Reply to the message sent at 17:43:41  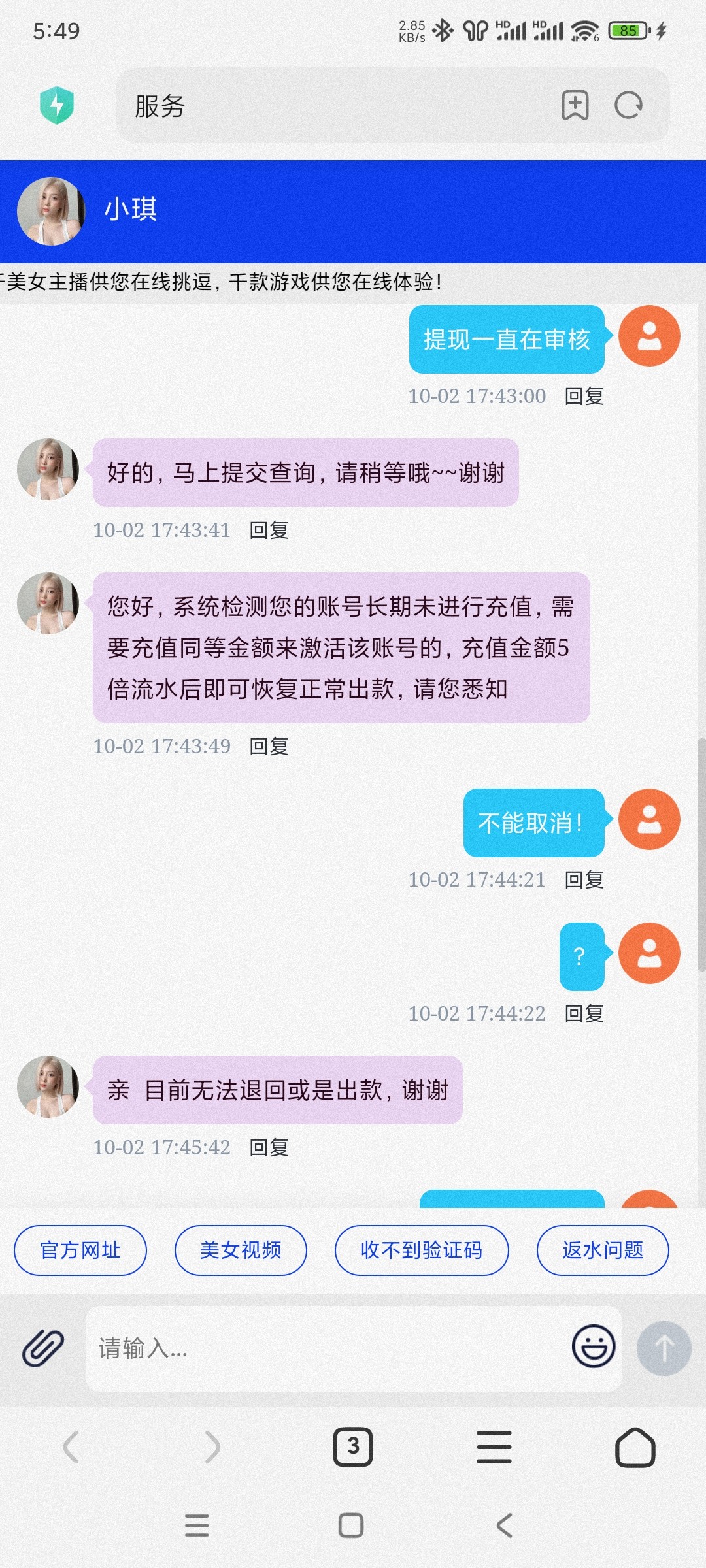(269, 530)
